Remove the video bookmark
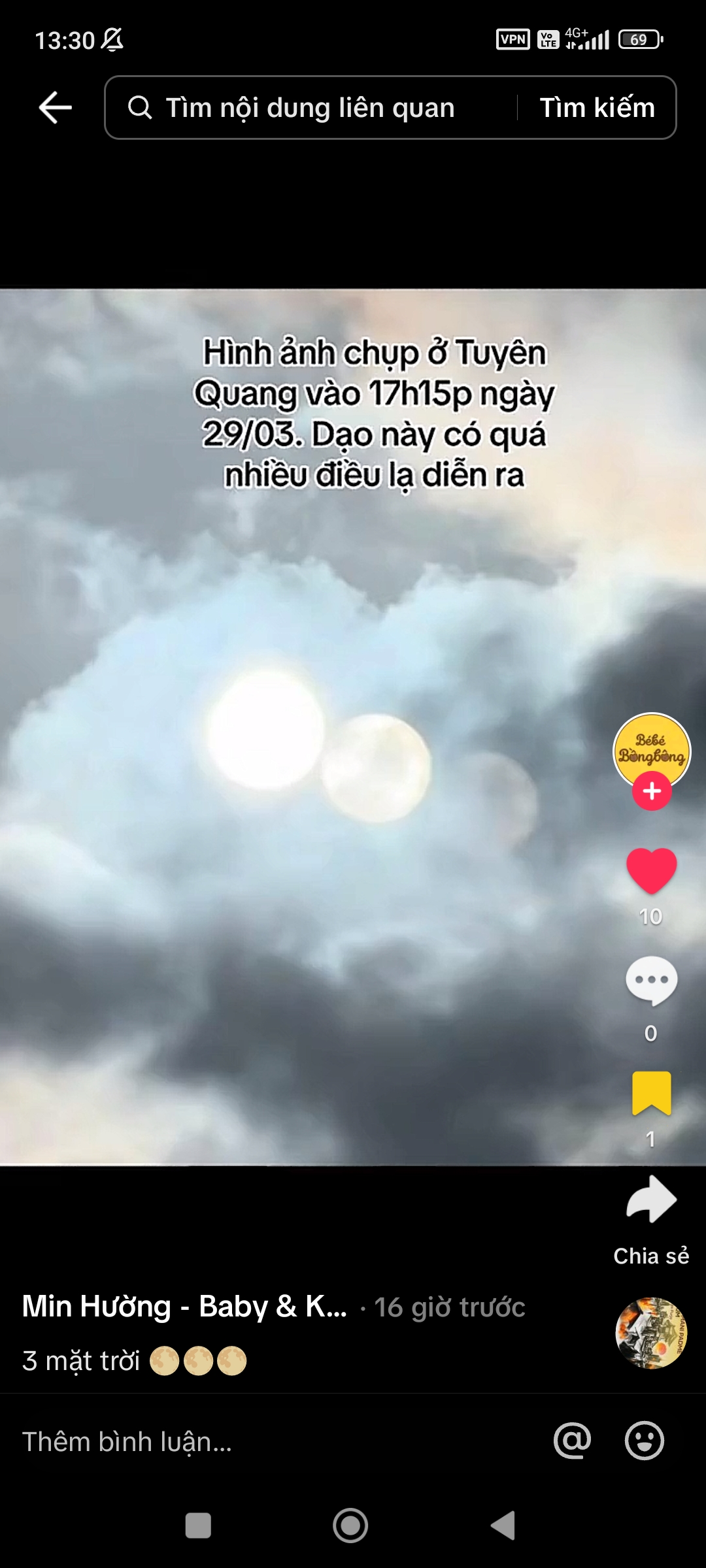This screenshot has width=706, height=1568. (651, 1092)
